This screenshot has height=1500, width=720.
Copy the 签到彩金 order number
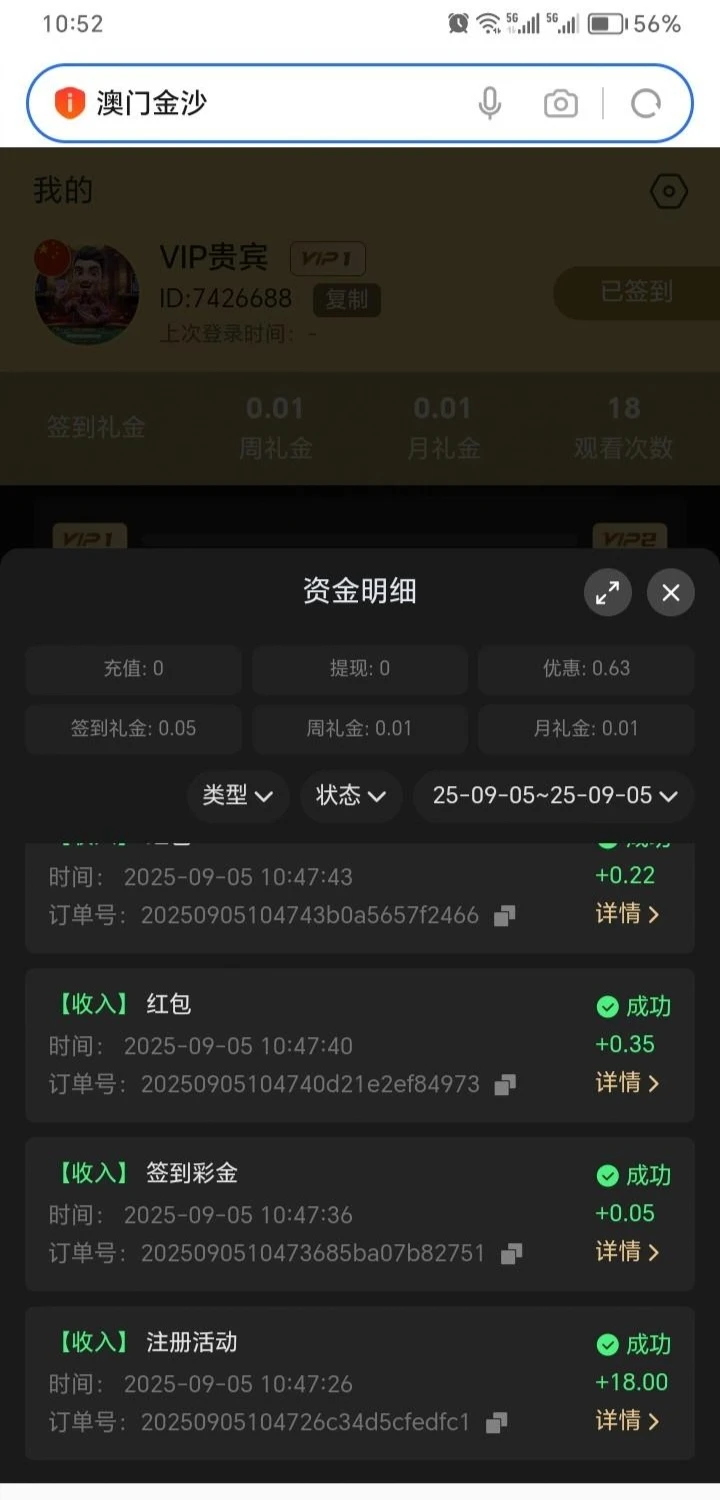point(511,1254)
